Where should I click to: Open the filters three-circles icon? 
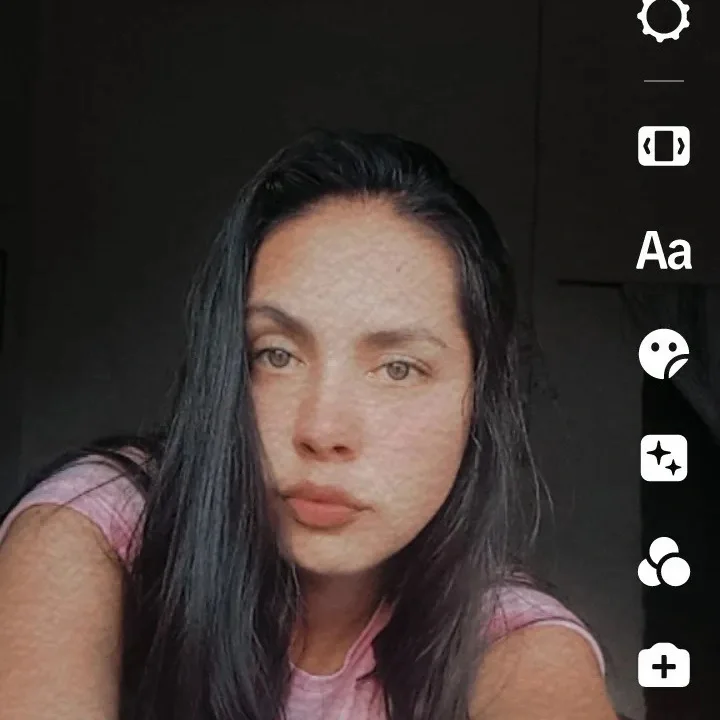pyautogui.click(x=664, y=562)
